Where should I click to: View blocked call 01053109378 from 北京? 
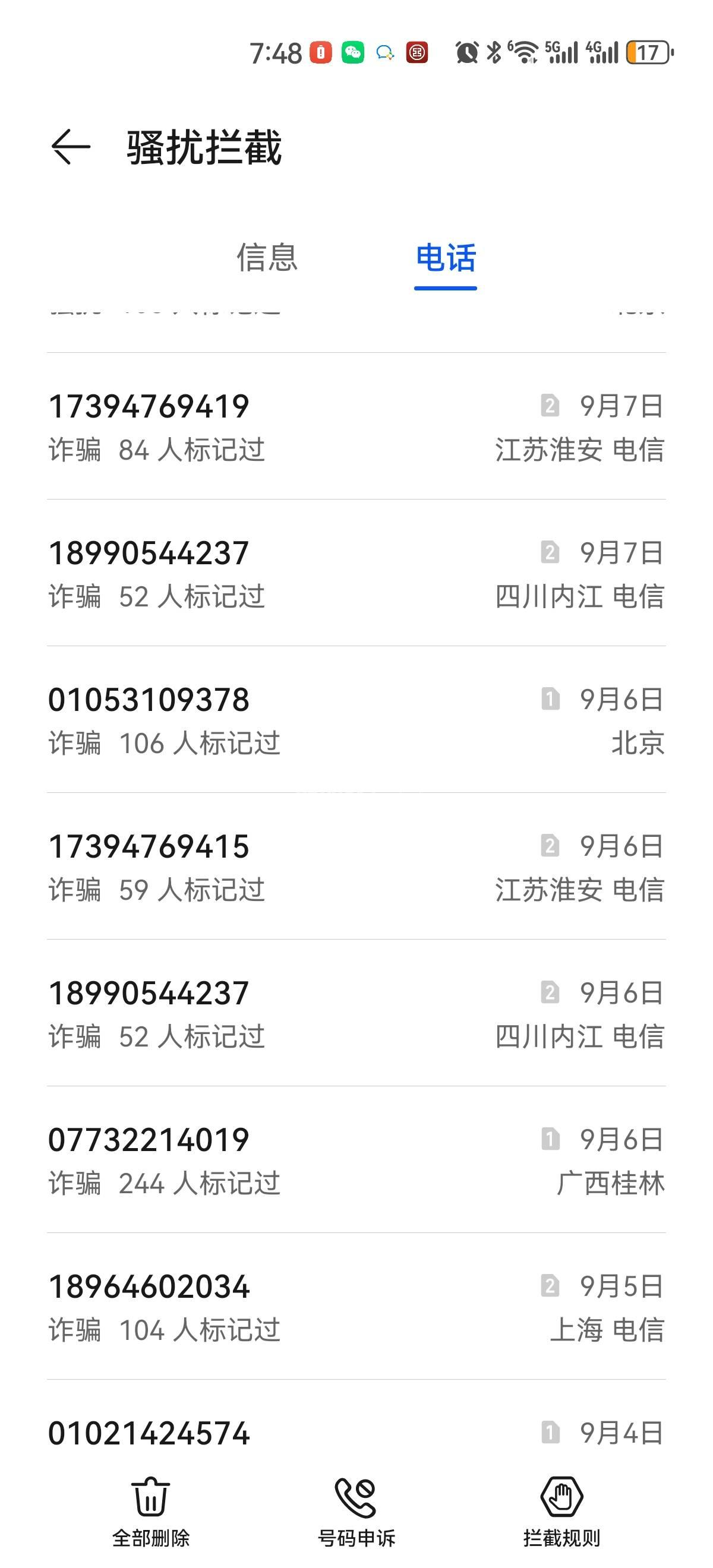pyautogui.click(x=356, y=720)
